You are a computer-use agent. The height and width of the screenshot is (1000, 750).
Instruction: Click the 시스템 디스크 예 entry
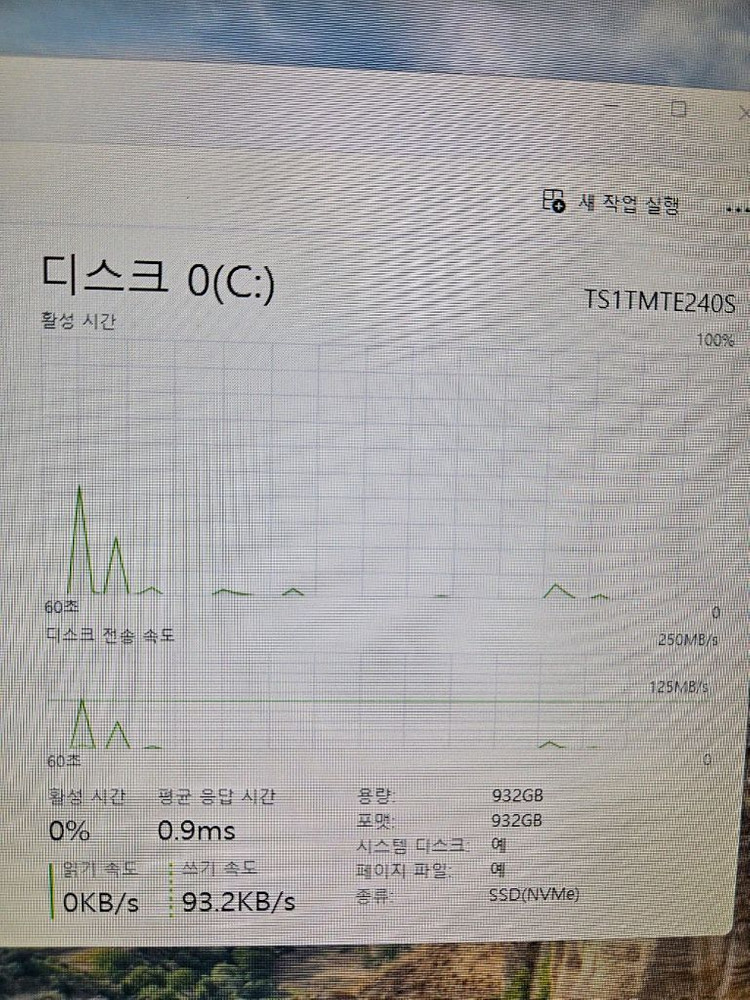click(440, 844)
